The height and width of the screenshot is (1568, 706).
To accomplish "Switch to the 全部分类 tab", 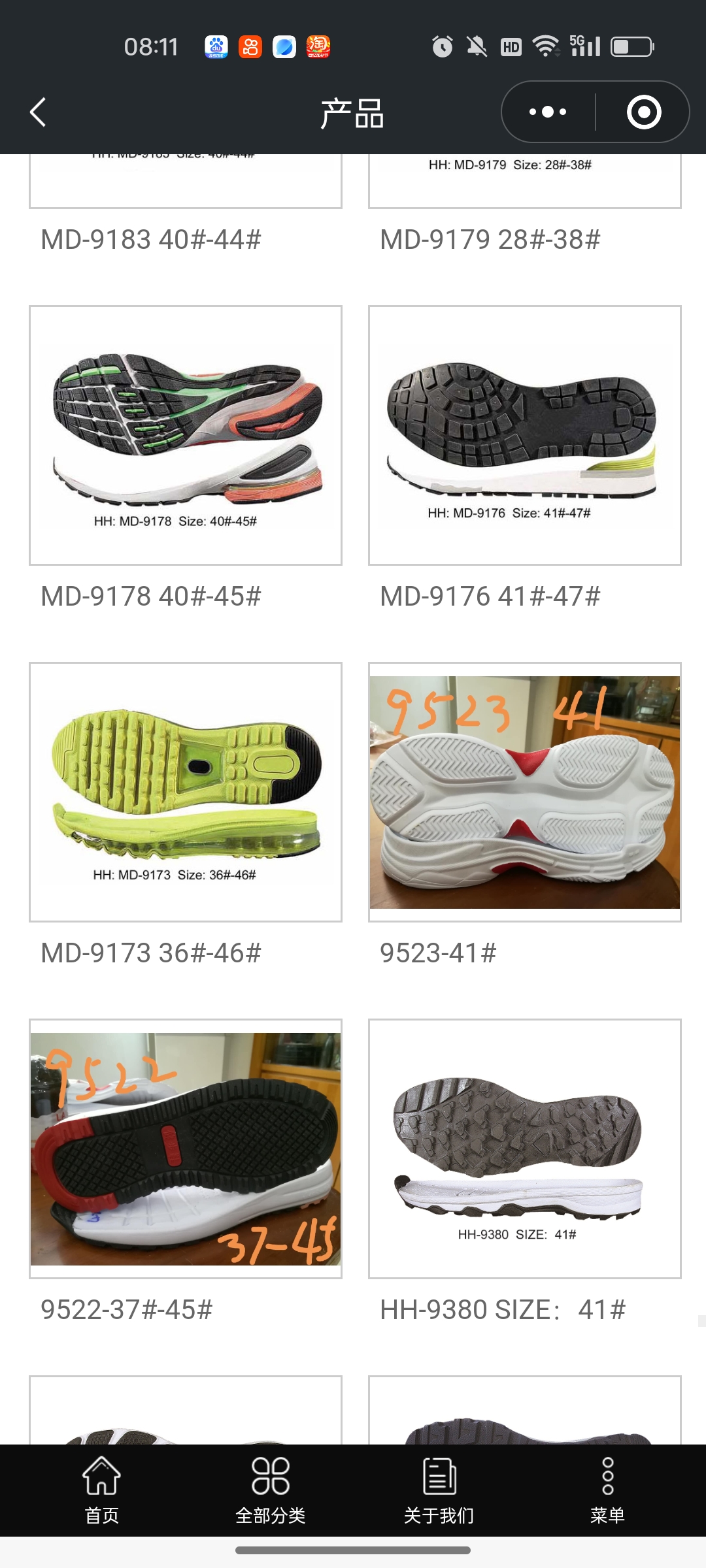I will coord(270,1490).
